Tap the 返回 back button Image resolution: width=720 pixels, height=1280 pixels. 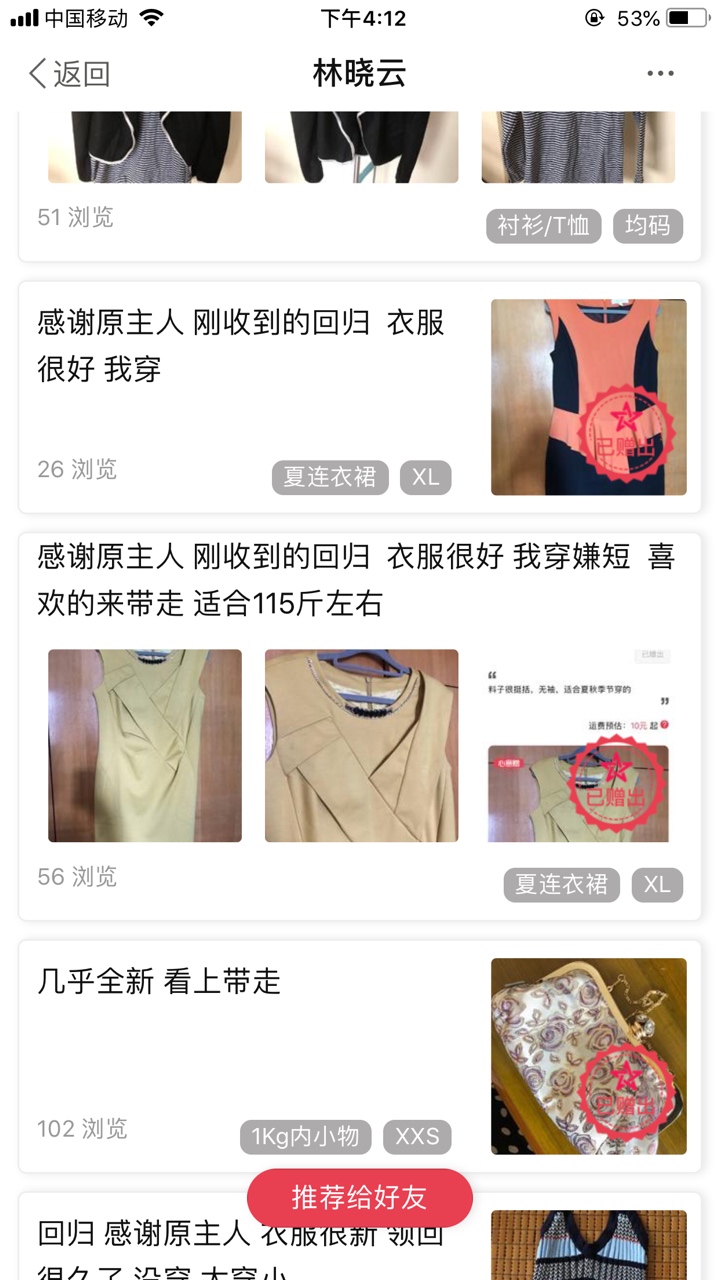click(x=68, y=74)
